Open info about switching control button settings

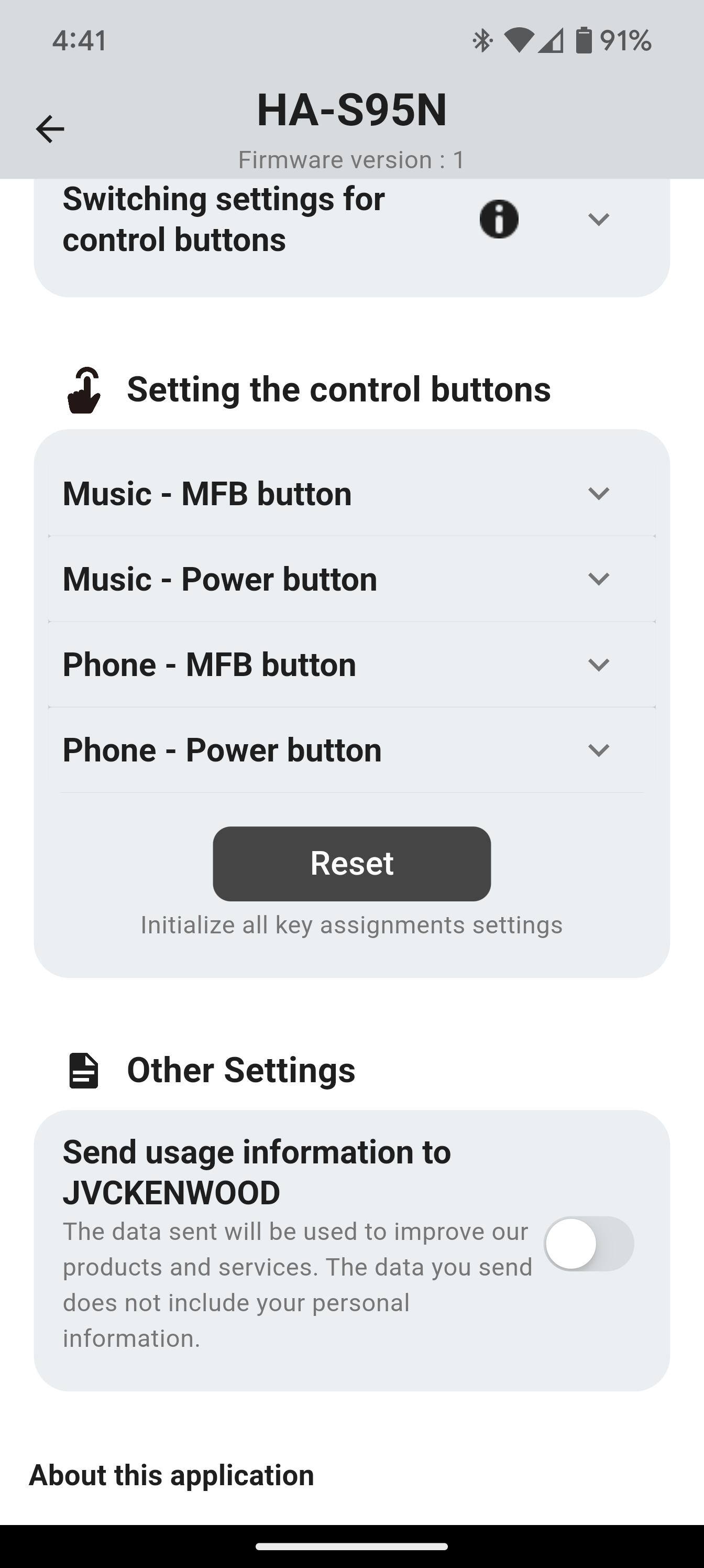499,219
